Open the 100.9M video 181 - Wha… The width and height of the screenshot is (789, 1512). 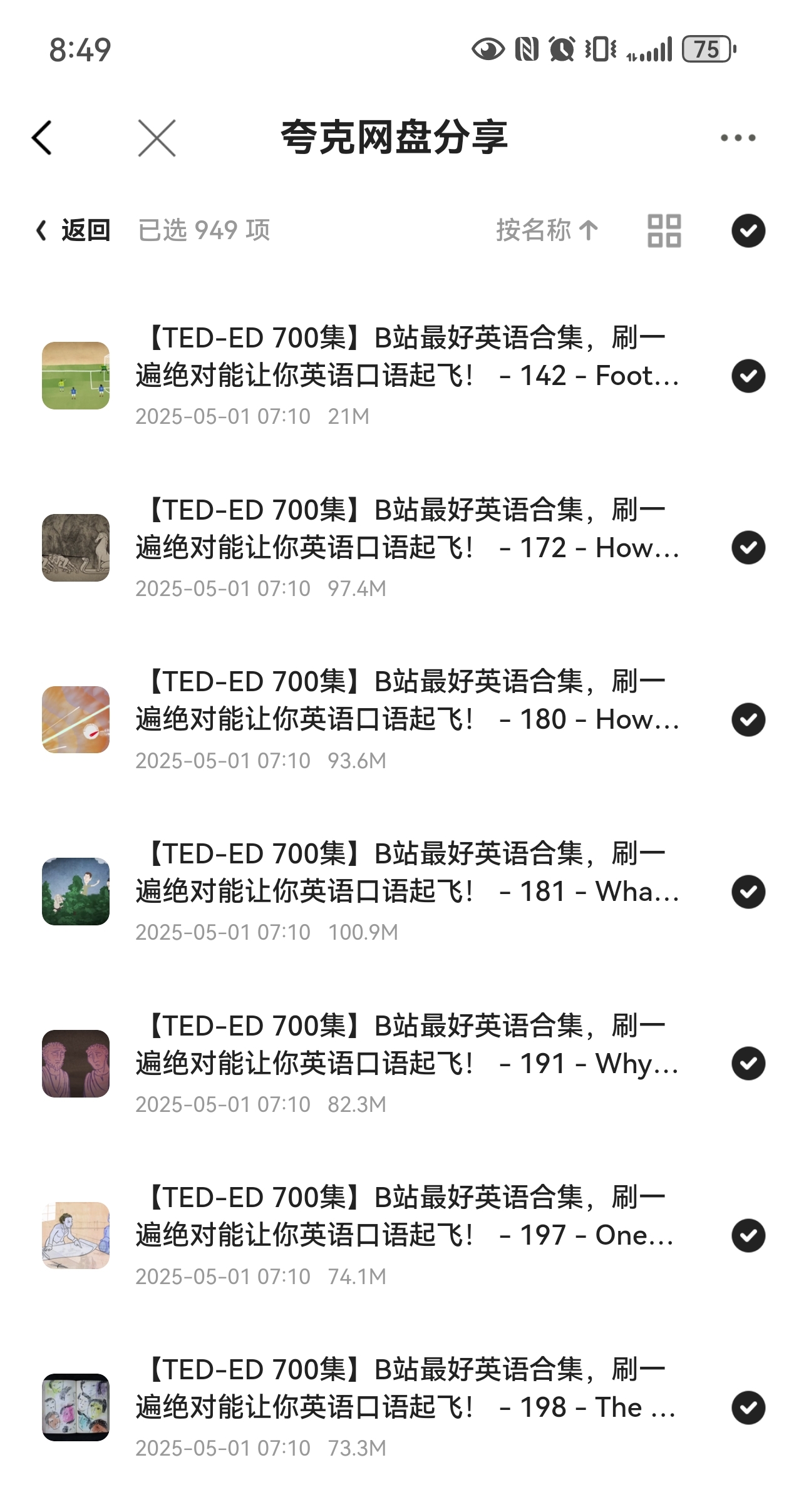407,891
